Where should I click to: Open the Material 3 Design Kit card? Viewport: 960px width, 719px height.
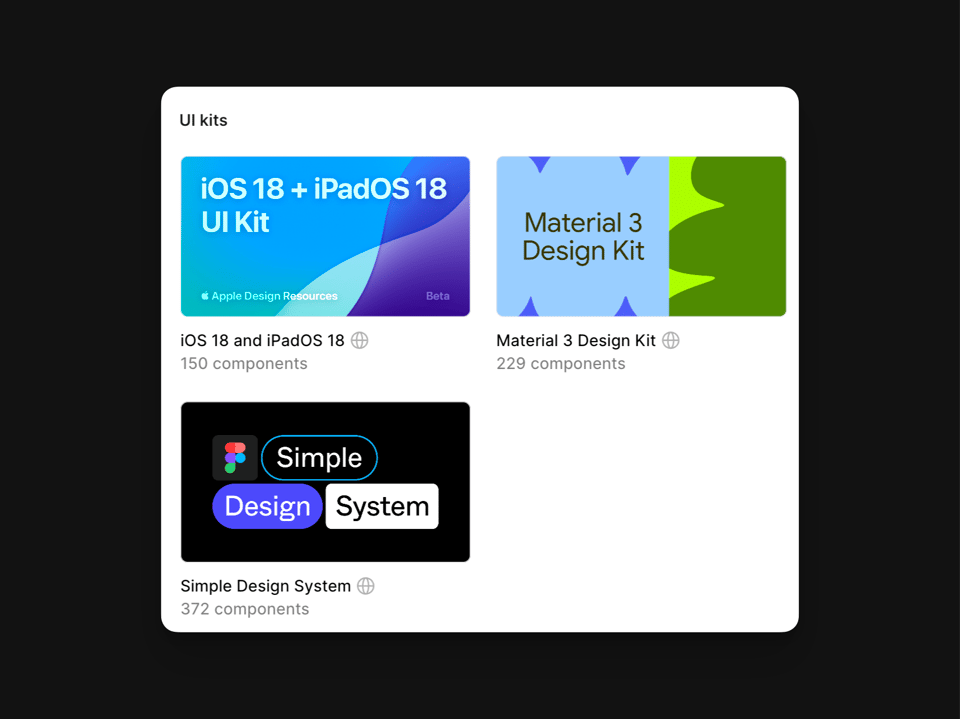click(x=641, y=236)
